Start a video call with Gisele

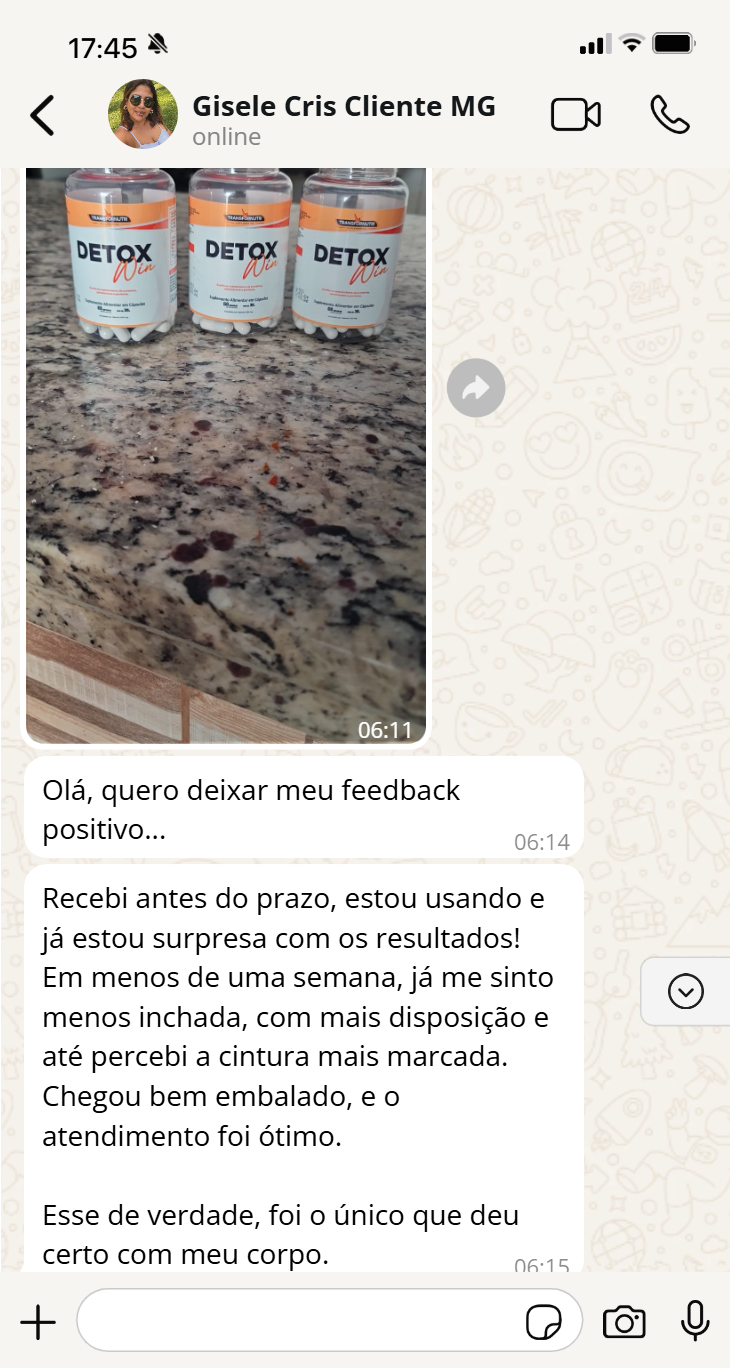576,115
